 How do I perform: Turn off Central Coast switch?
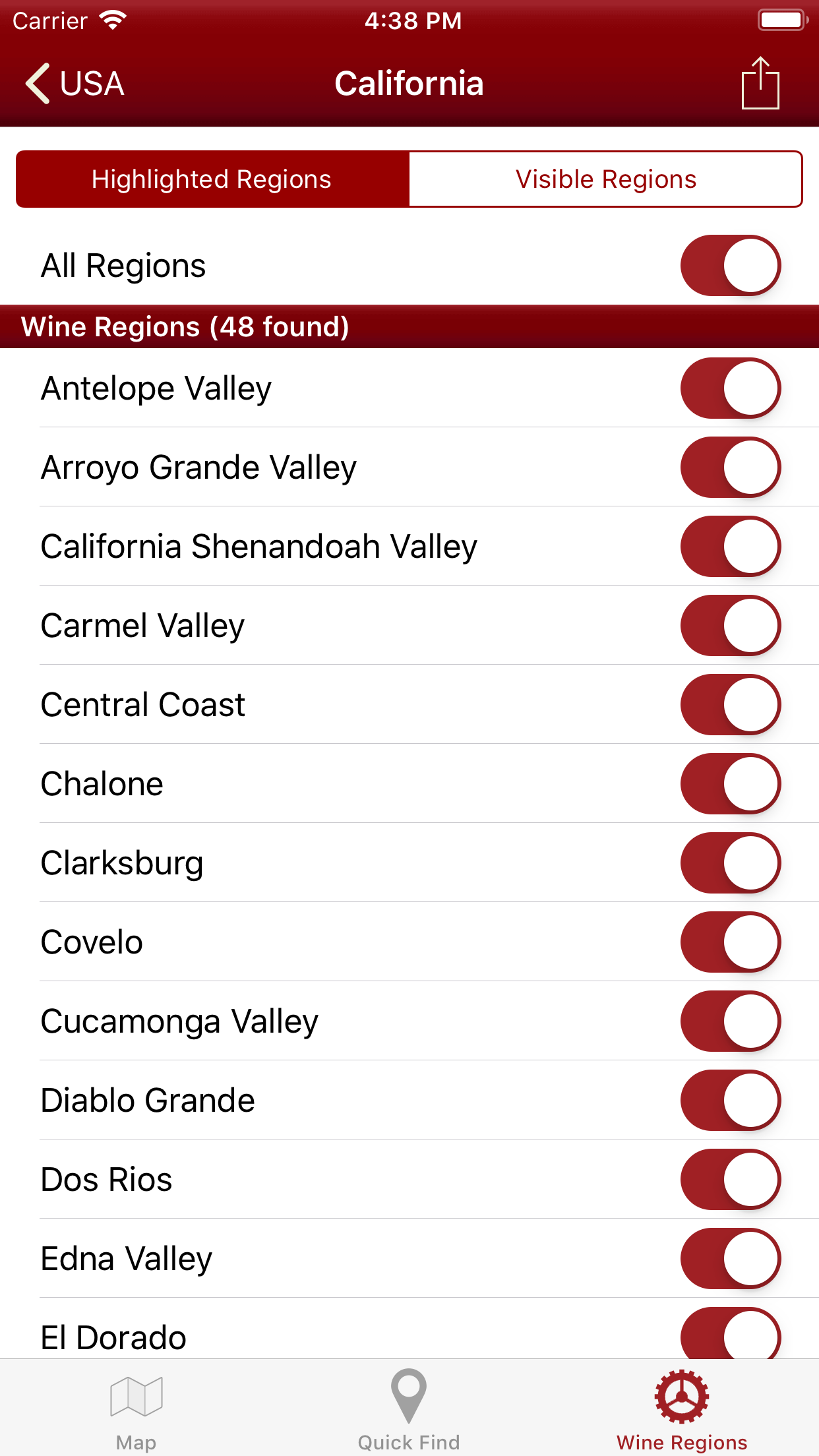click(x=731, y=705)
